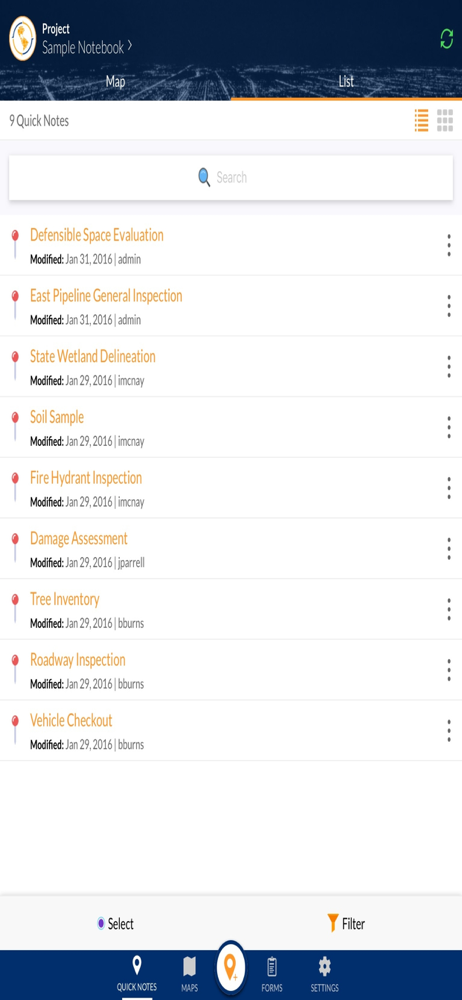Open the Settings tab

click(x=325, y=974)
